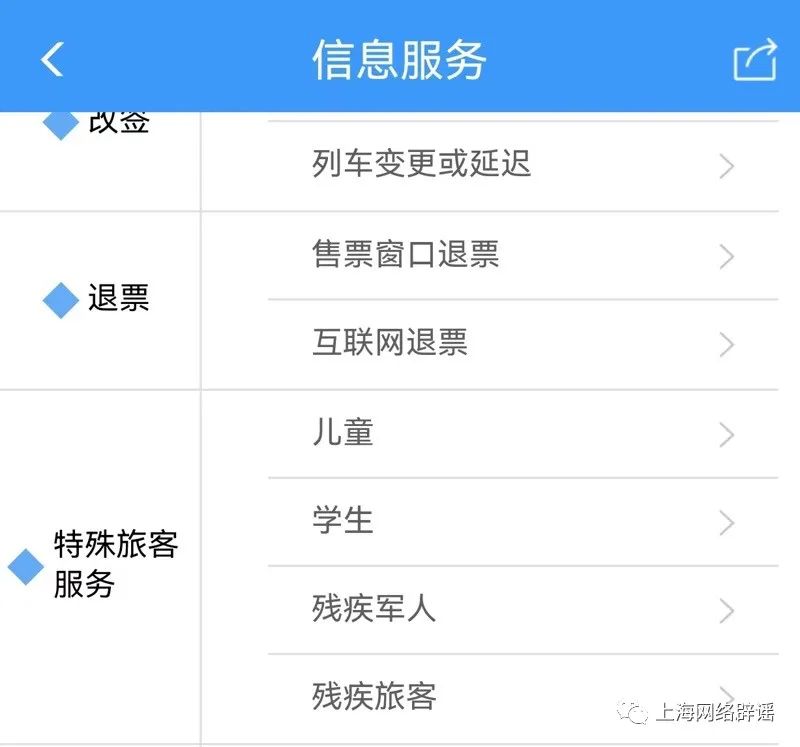The width and height of the screenshot is (800, 747).
Task: Open 列车变更或延迟 row
Action: [x=522, y=165]
